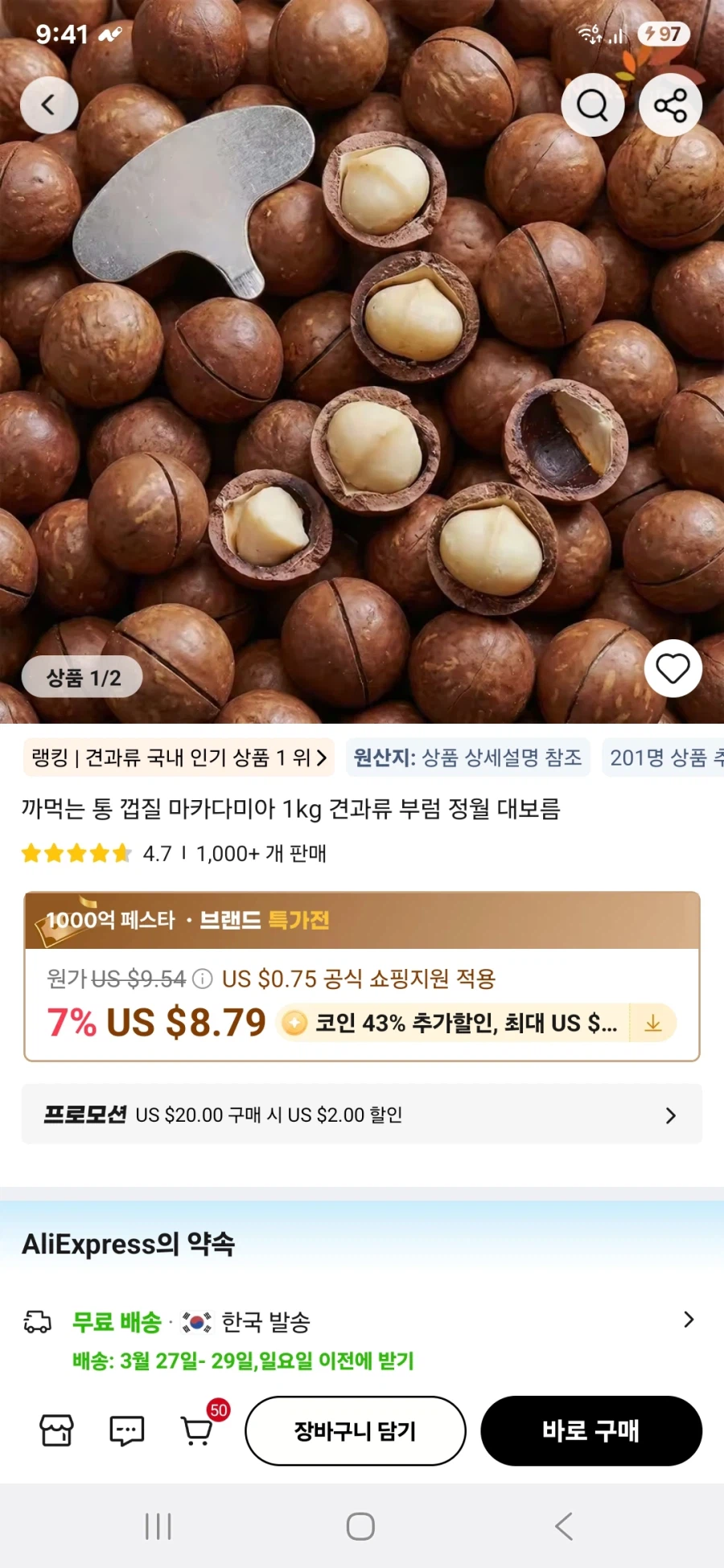Go back with the back arrow
Viewport: 724px width, 1568px height.
click(x=50, y=105)
